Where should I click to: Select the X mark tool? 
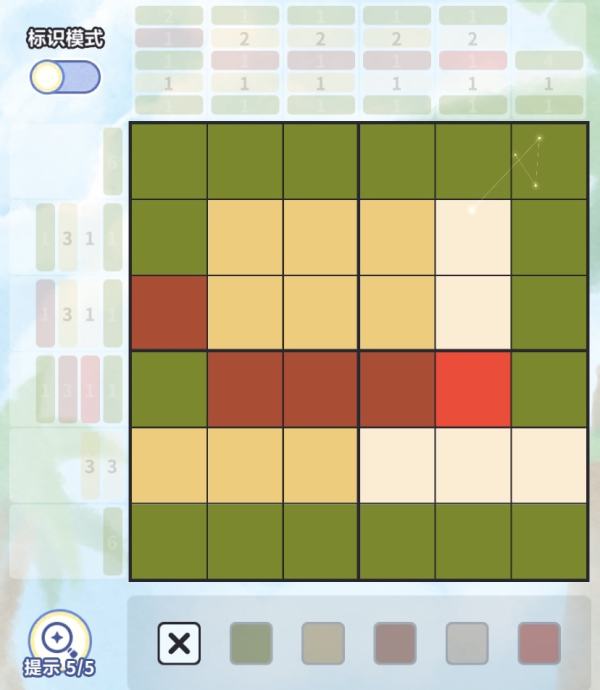tap(179, 644)
